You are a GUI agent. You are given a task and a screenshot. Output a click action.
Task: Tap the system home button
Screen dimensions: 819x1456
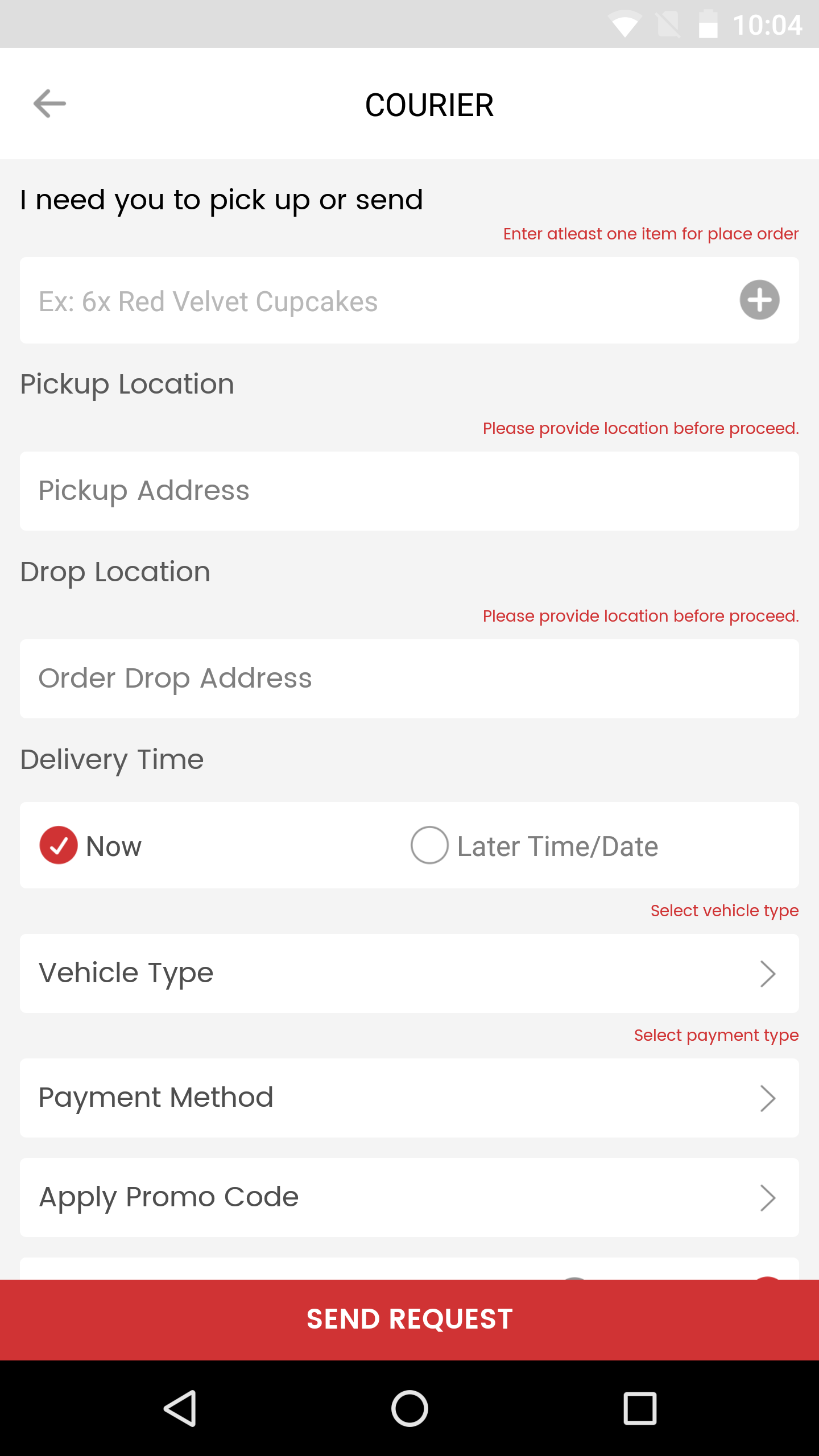coord(409,1408)
